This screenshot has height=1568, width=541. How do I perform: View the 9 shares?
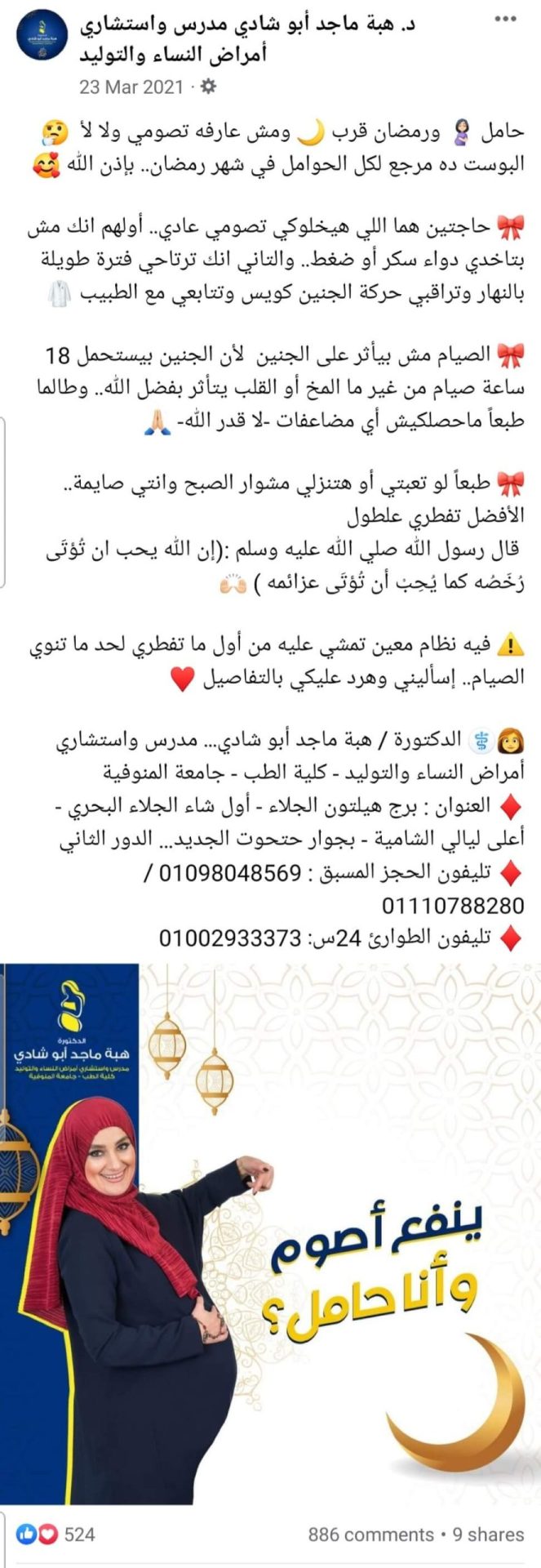click(x=488, y=1535)
